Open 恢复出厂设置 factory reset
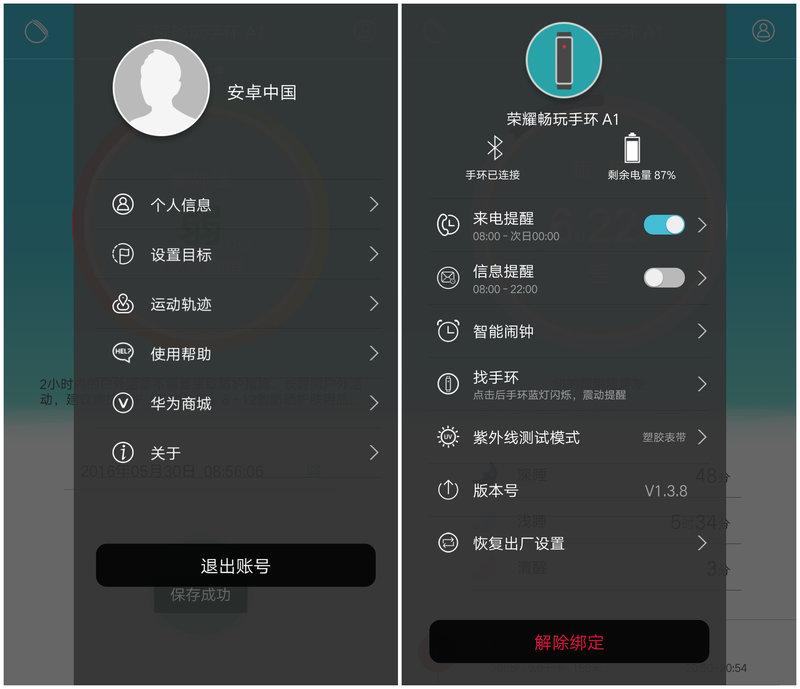 (570, 543)
